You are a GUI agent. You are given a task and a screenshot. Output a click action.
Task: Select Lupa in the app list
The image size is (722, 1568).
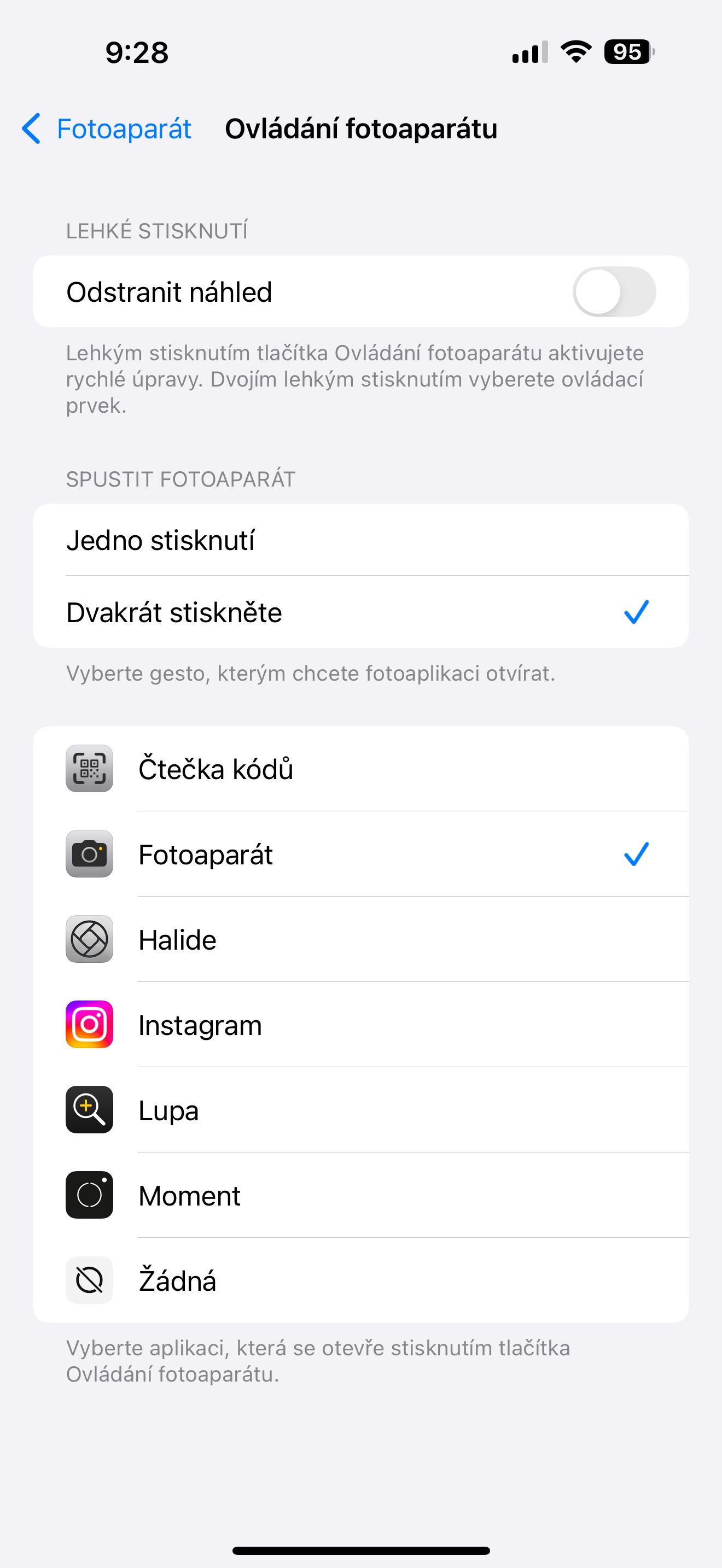point(360,1110)
